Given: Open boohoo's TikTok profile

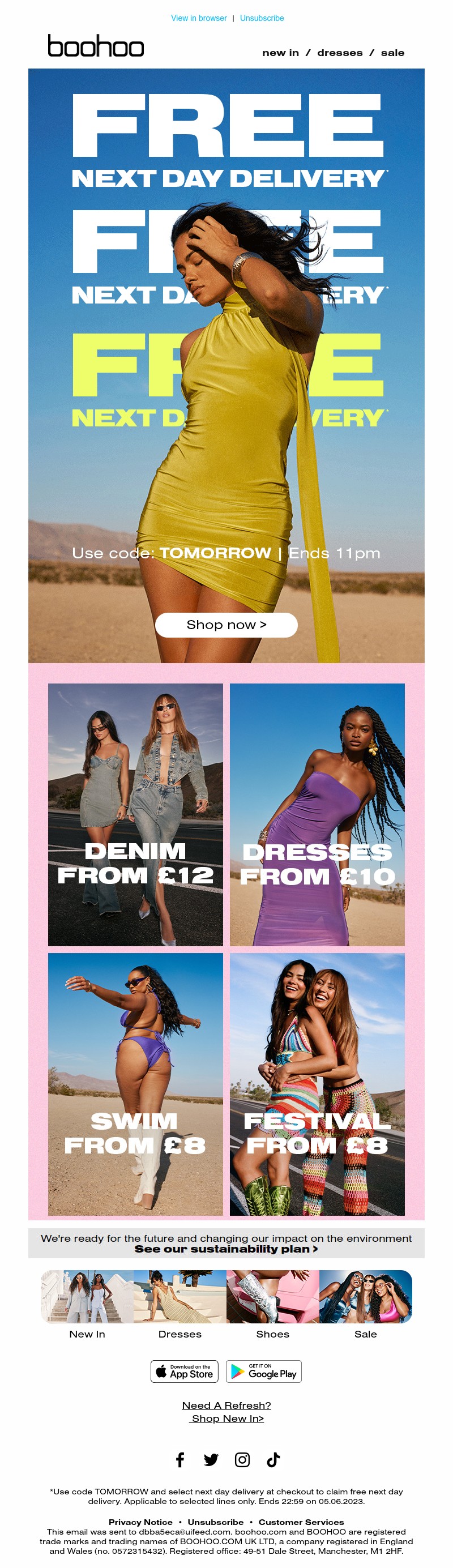Looking at the screenshot, I should coord(273,1460).
